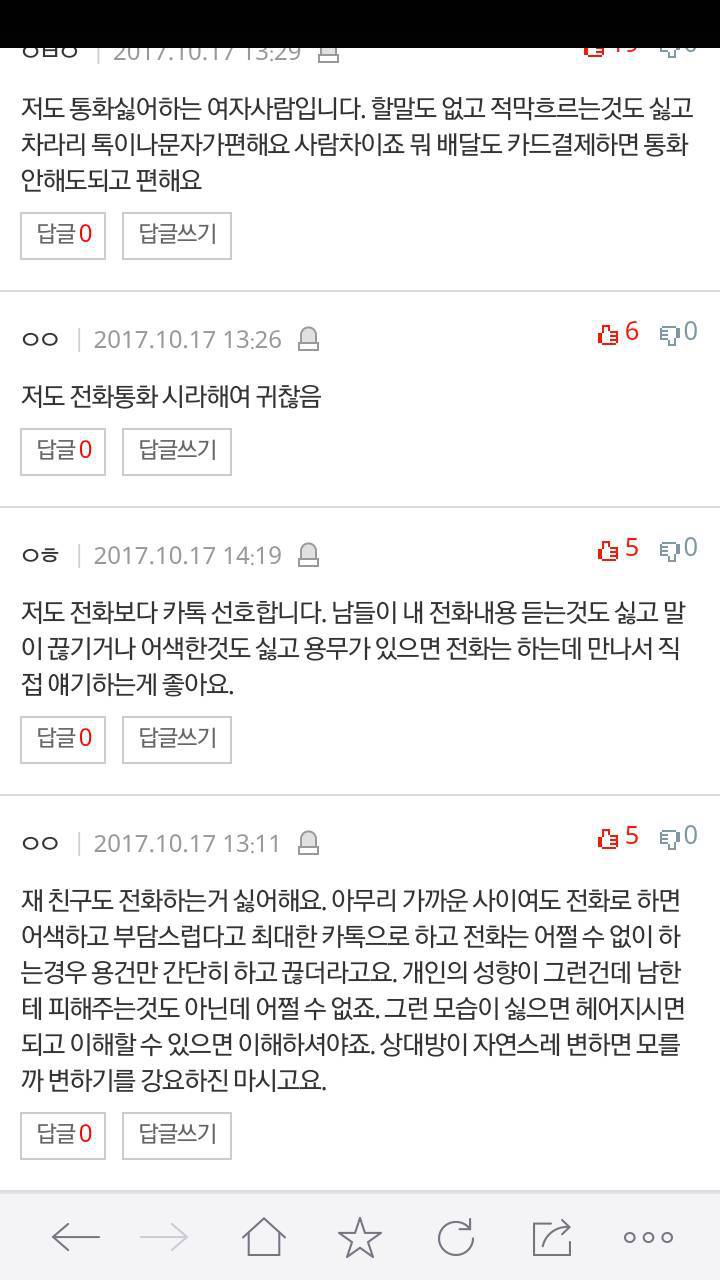
Task: Write a reply to the 13:26 comment
Action: (x=177, y=451)
